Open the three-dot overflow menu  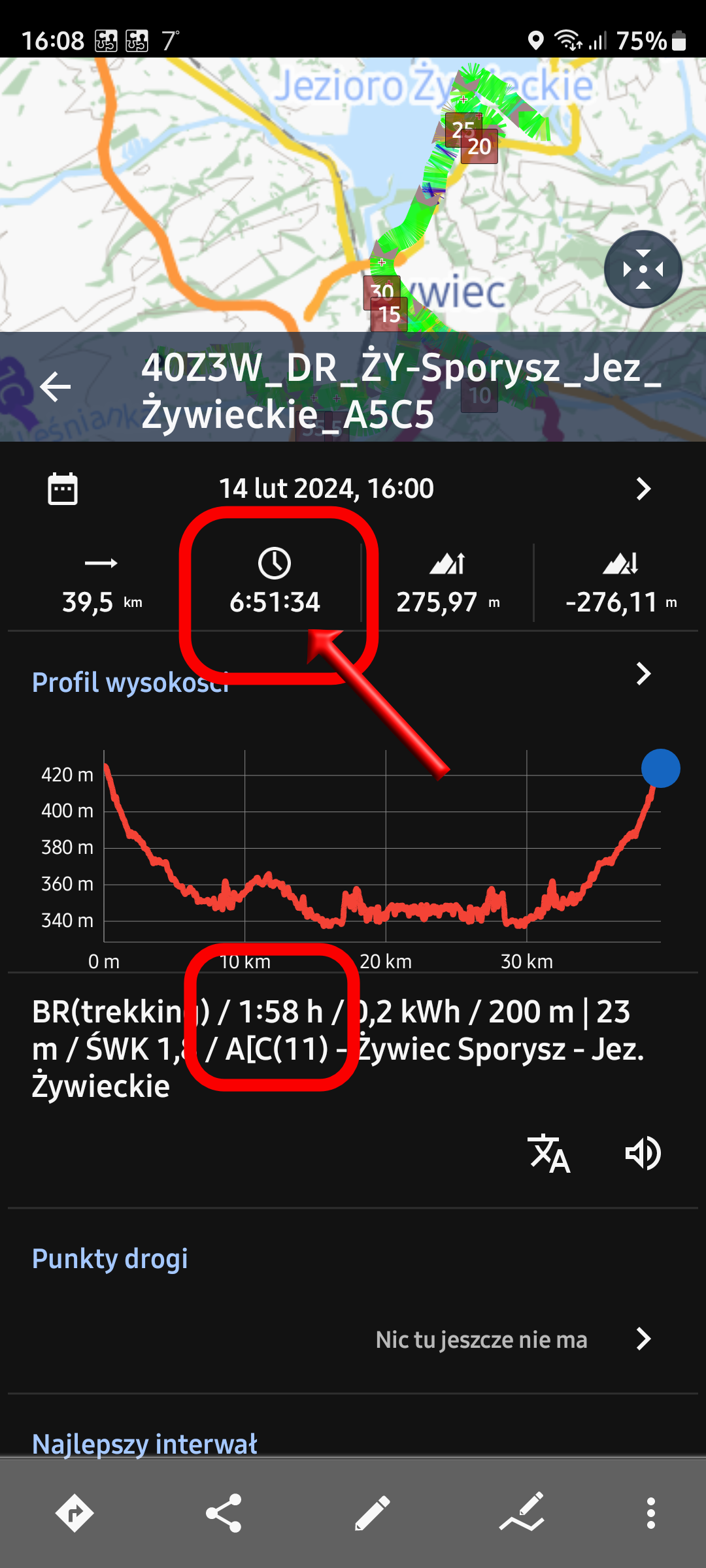[650, 1513]
